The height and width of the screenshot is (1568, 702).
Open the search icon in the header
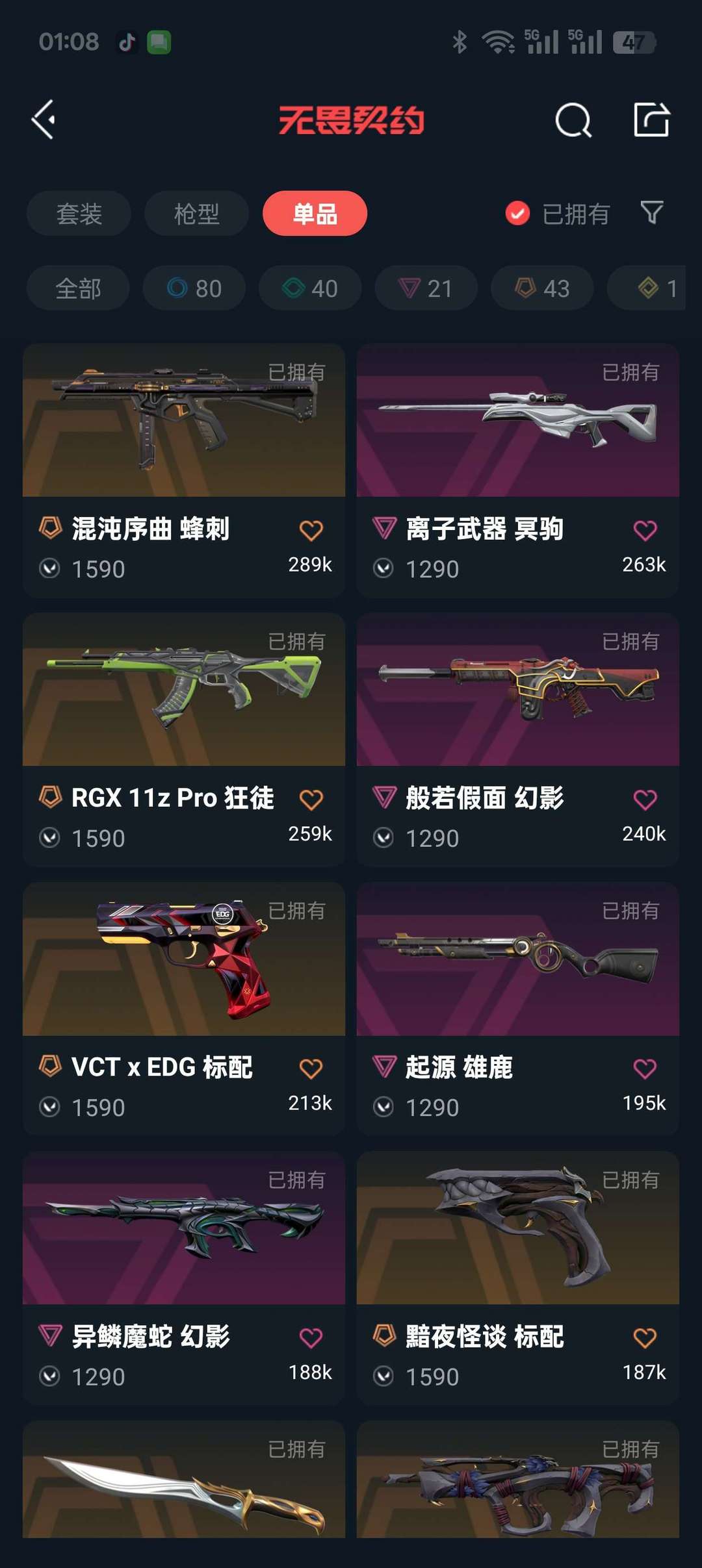(x=573, y=120)
